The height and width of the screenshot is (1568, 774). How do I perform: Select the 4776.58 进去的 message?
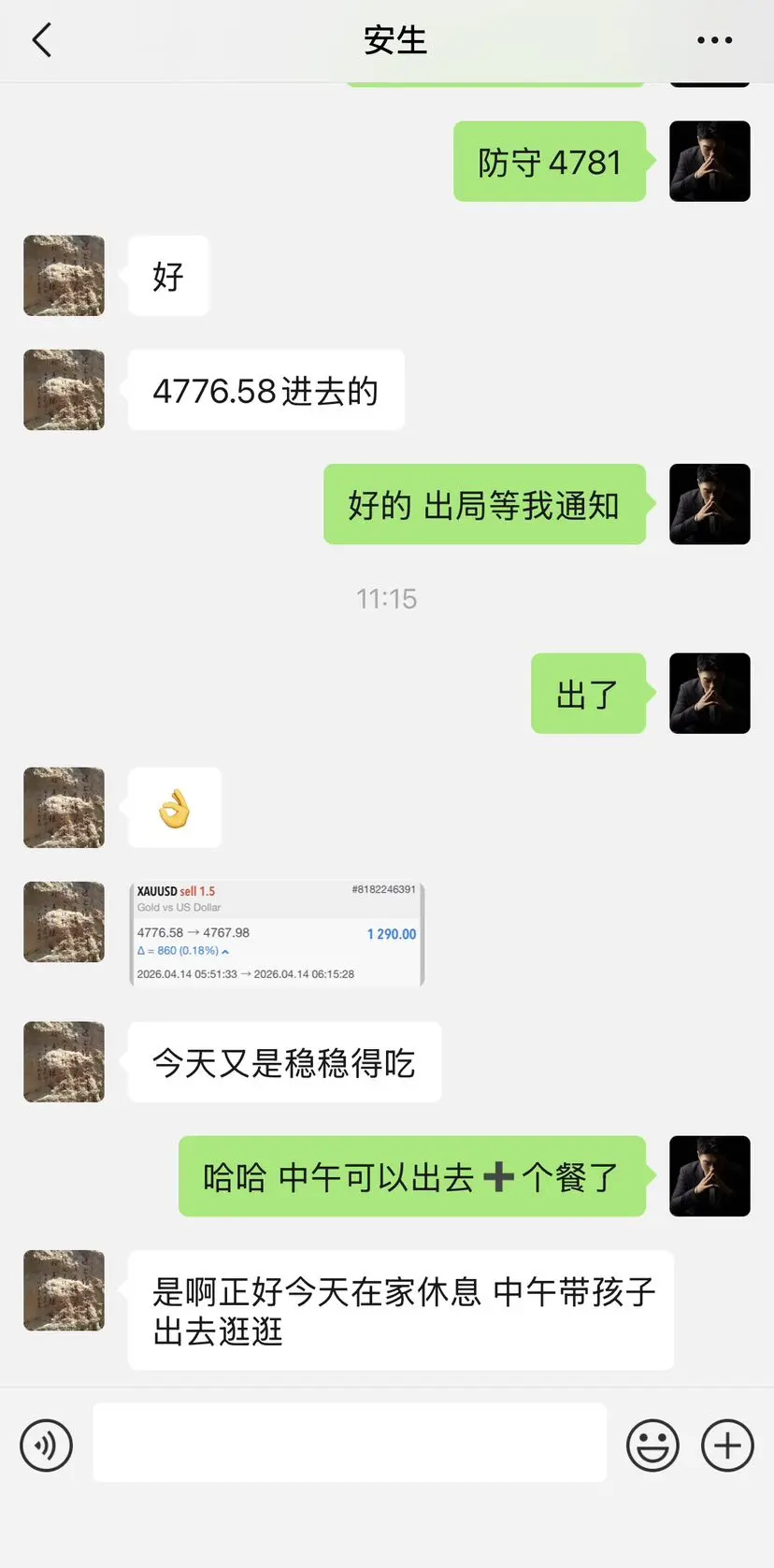pyautogui.click(x=265, y=391)
